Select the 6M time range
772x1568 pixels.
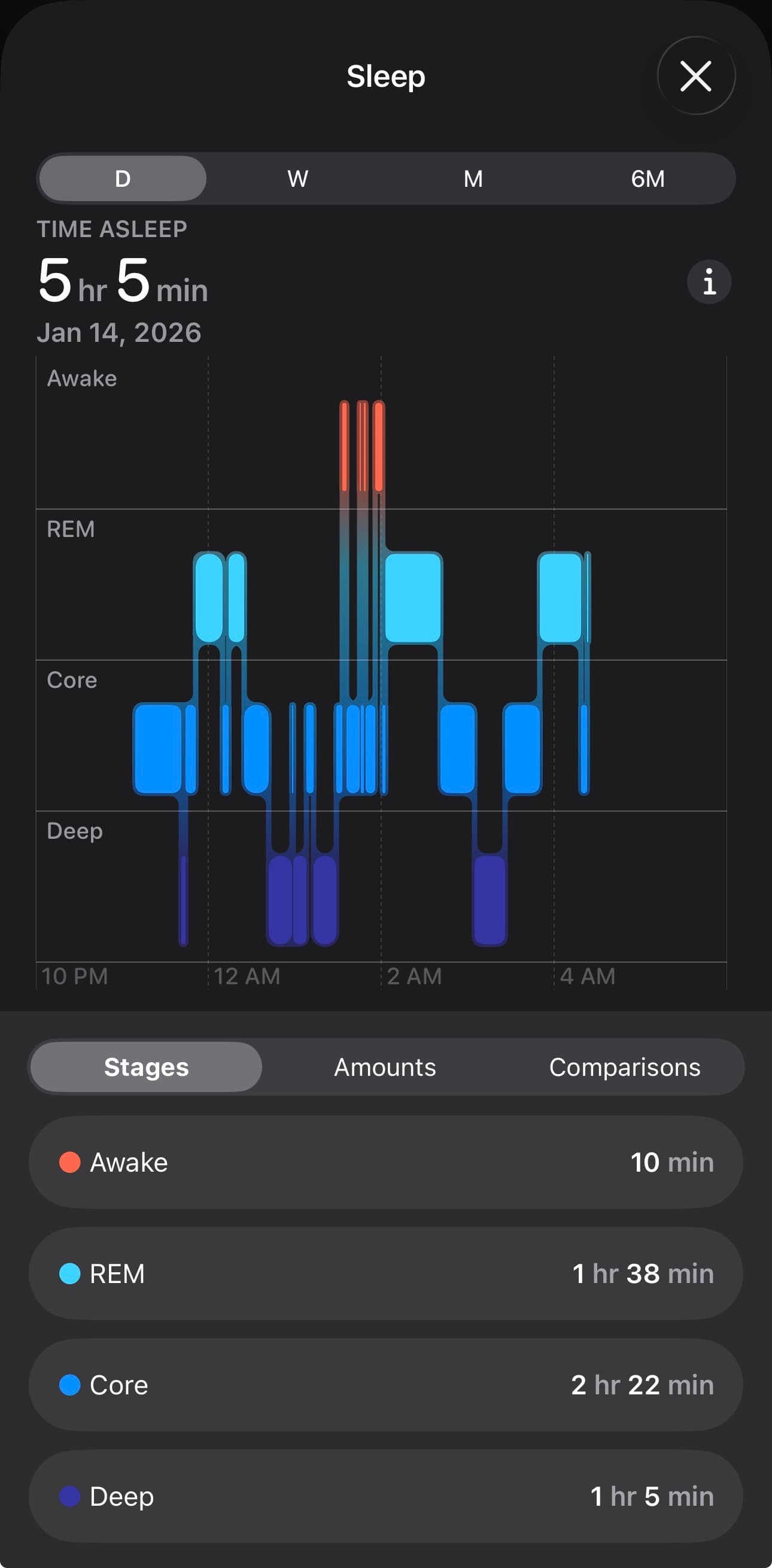click(648, 178)
